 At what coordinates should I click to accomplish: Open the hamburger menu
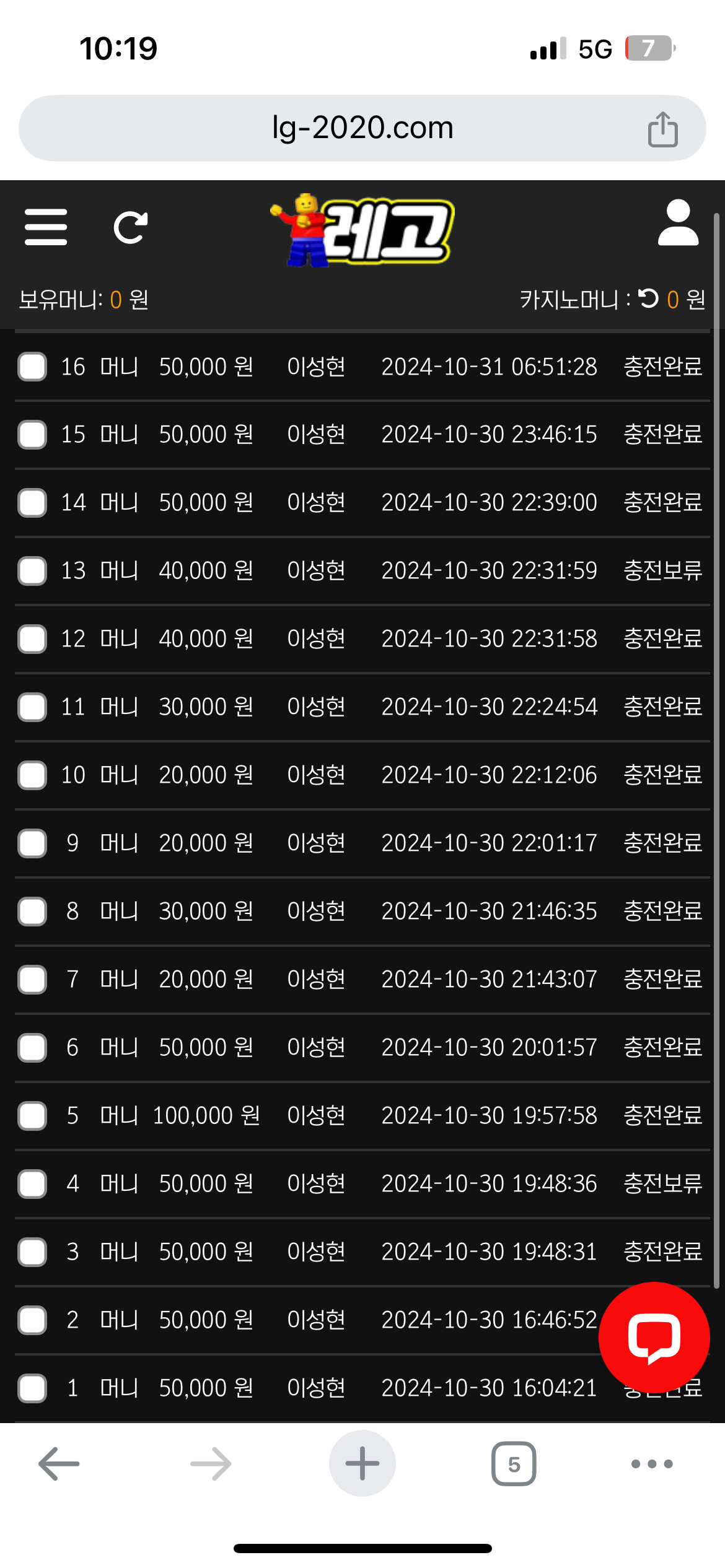pyautogui.click(x=46, y=227)
